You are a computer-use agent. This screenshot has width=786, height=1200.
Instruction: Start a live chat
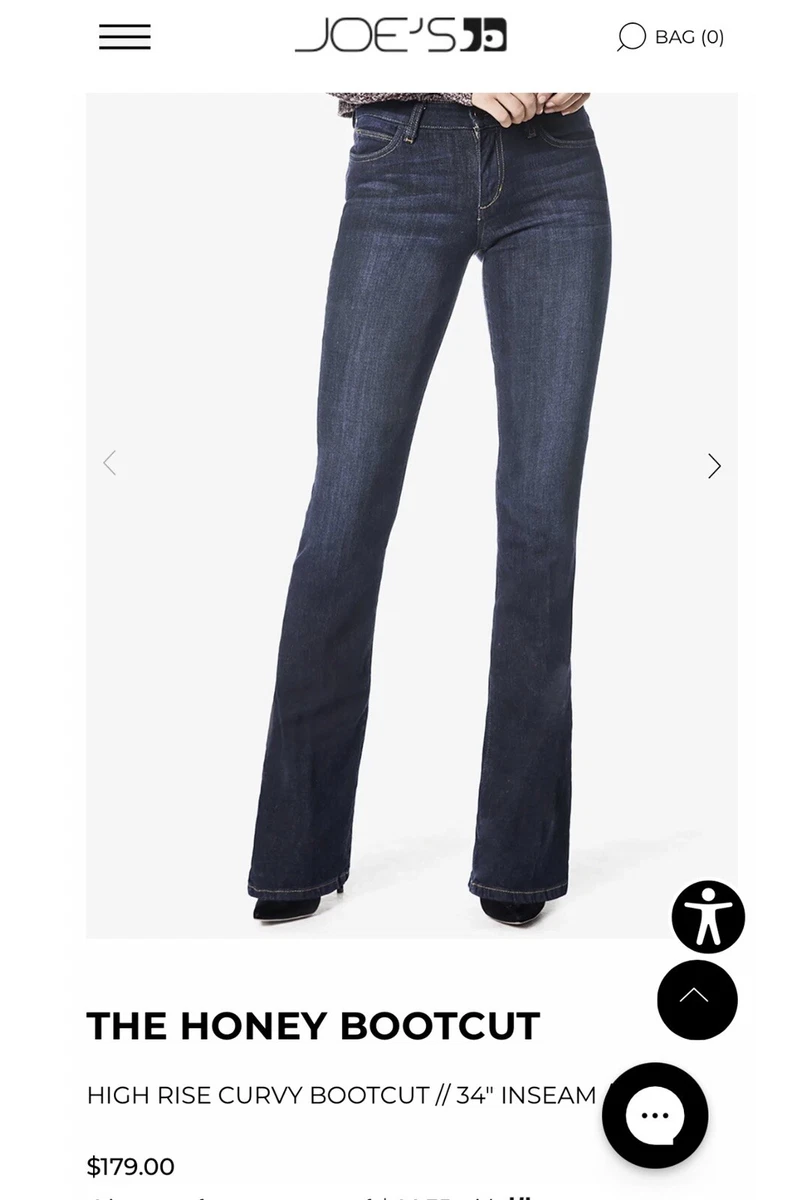[655, 1115]
